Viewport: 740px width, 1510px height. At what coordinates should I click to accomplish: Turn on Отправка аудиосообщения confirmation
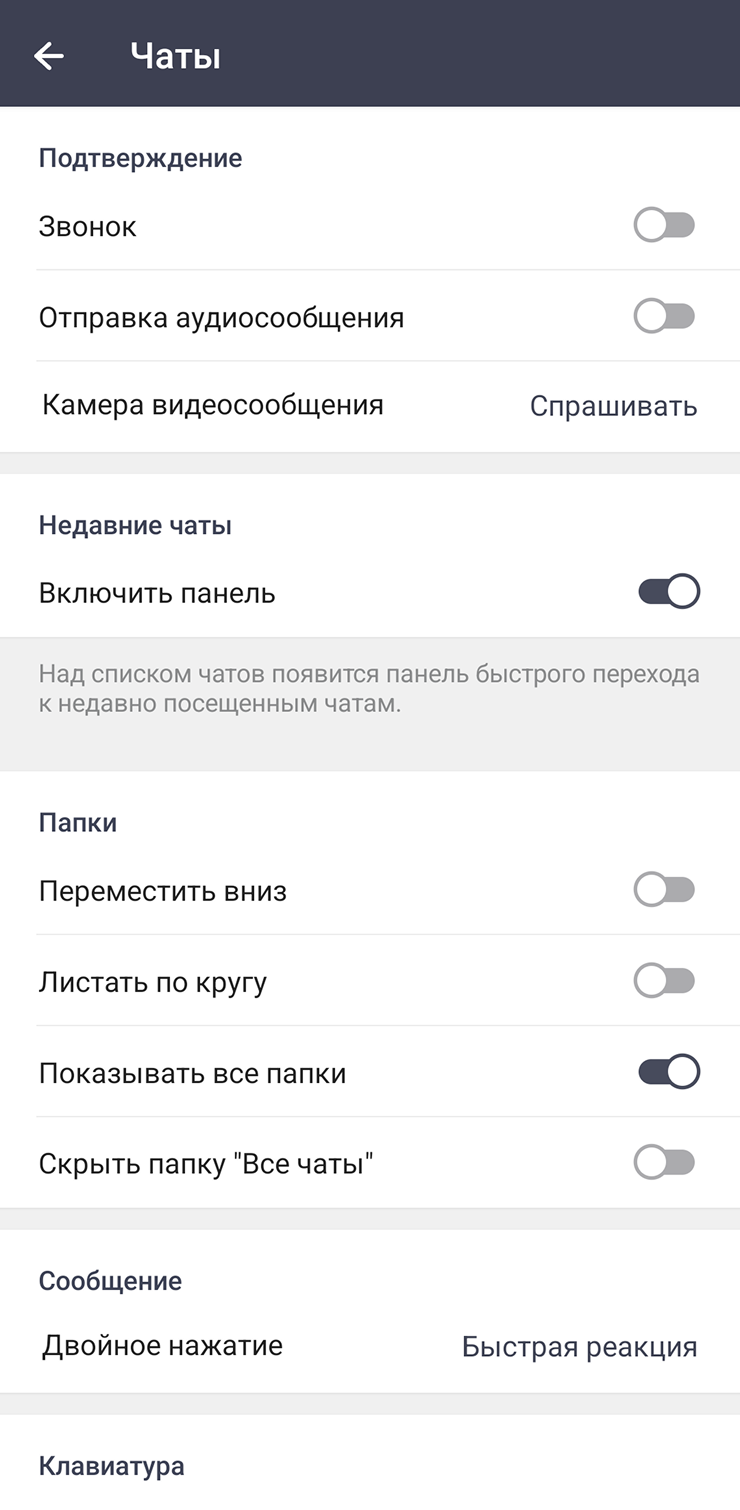tap(665, 317)
